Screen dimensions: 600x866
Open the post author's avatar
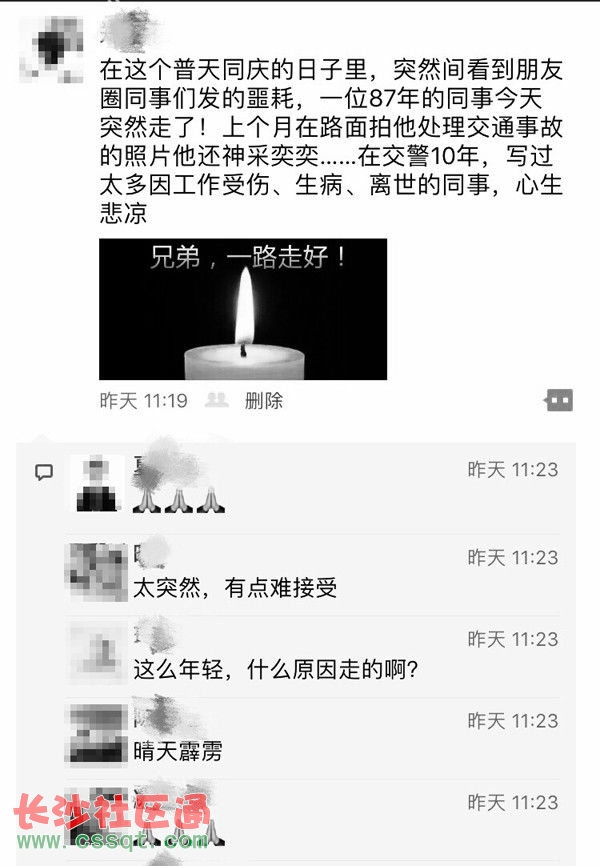coord(50,48)
